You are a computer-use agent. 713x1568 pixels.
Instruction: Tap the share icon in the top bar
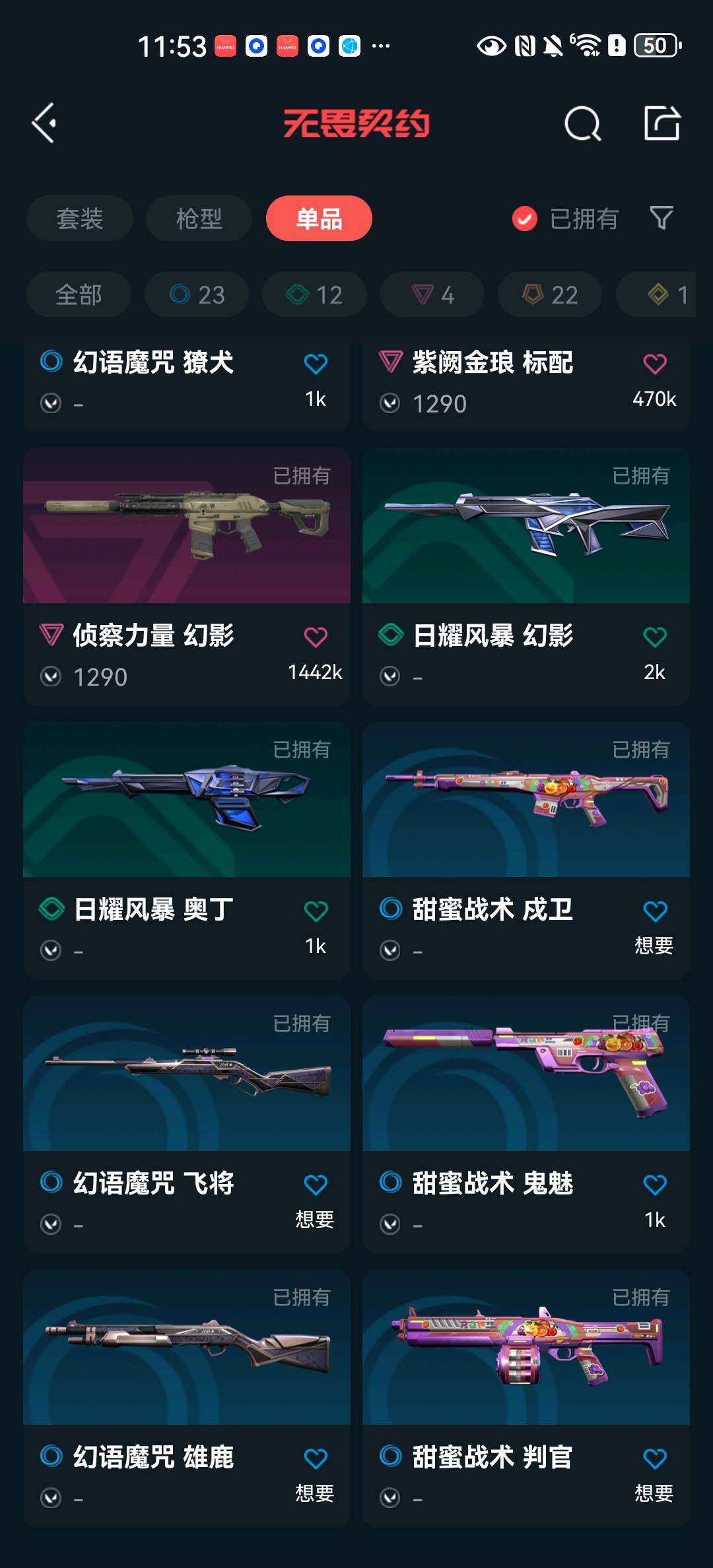(x=662, y=123)
